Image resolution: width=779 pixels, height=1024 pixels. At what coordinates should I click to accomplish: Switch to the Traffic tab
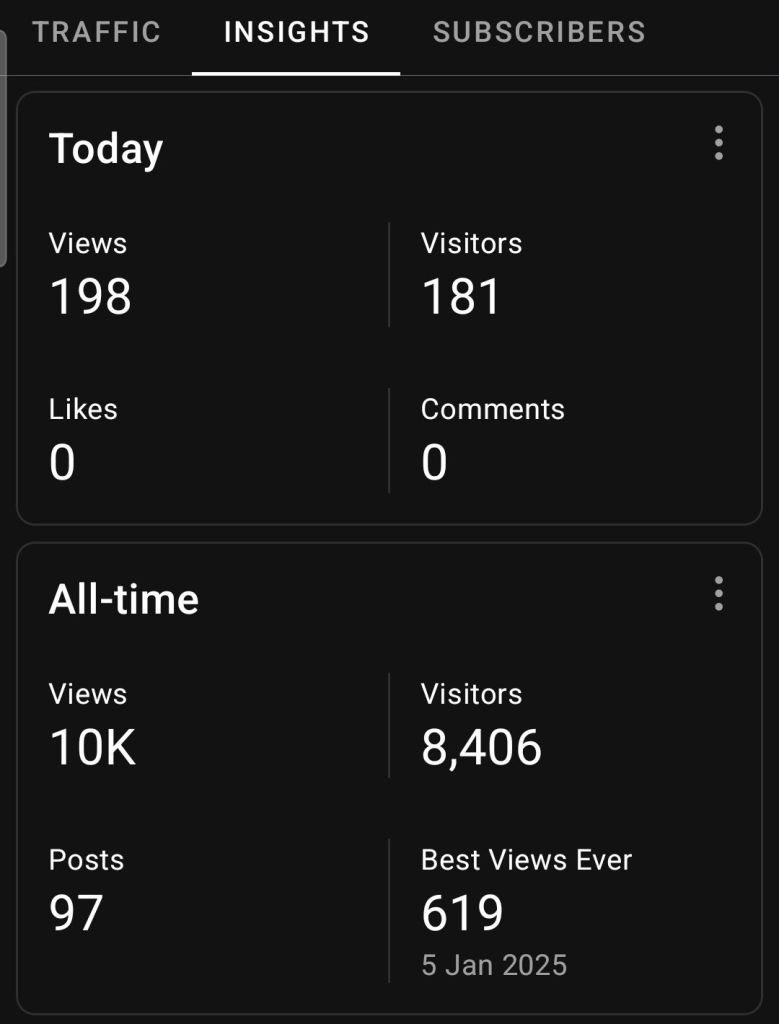[x=96, y=32]
